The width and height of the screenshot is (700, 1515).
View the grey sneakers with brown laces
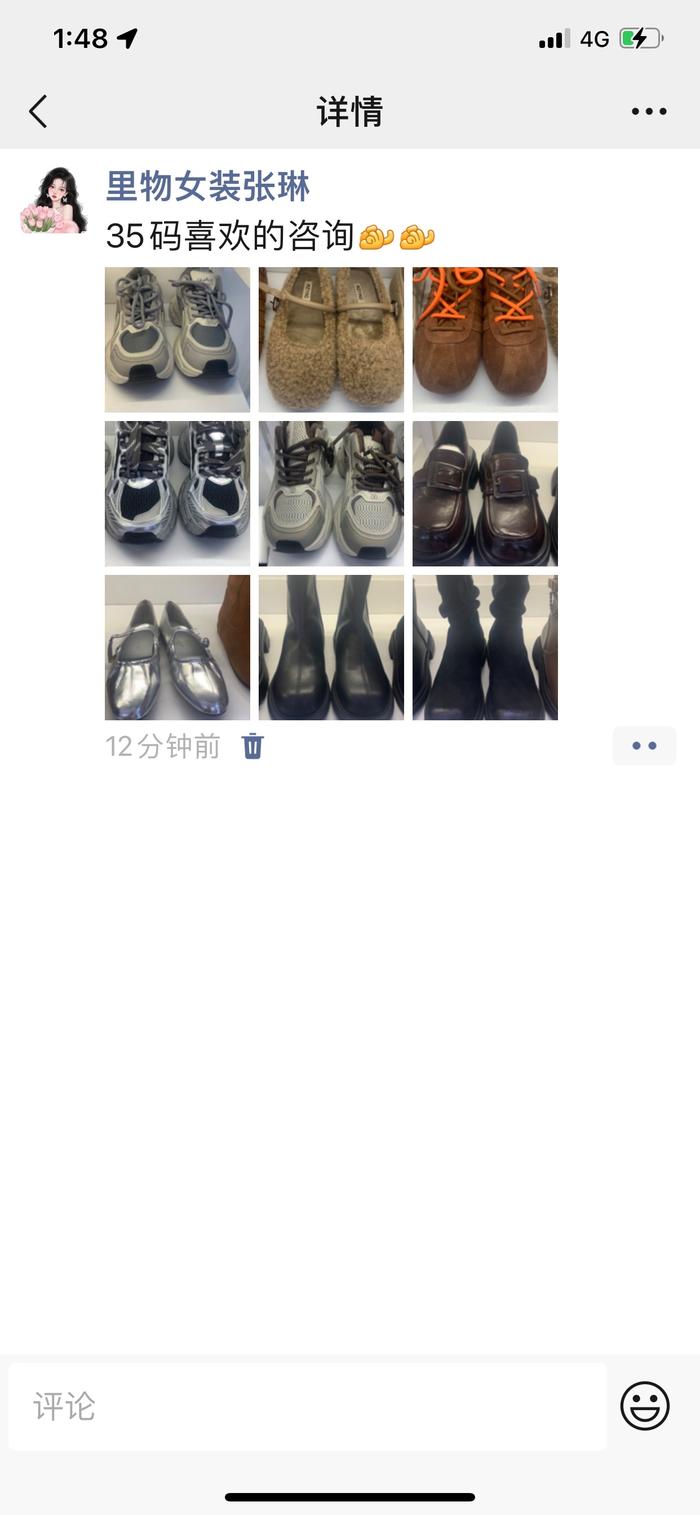331,493
